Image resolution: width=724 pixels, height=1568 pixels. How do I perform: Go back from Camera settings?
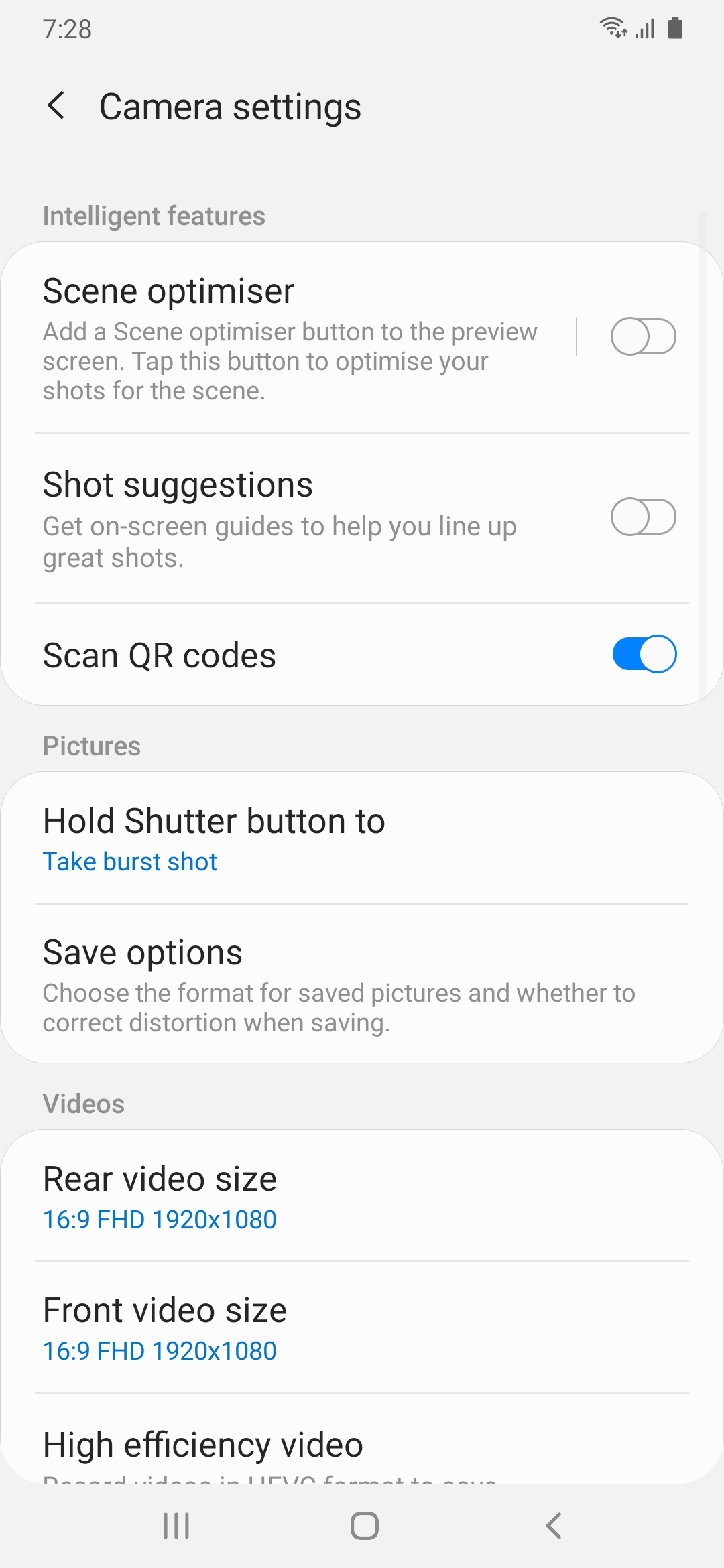click(x=57, y=106)
